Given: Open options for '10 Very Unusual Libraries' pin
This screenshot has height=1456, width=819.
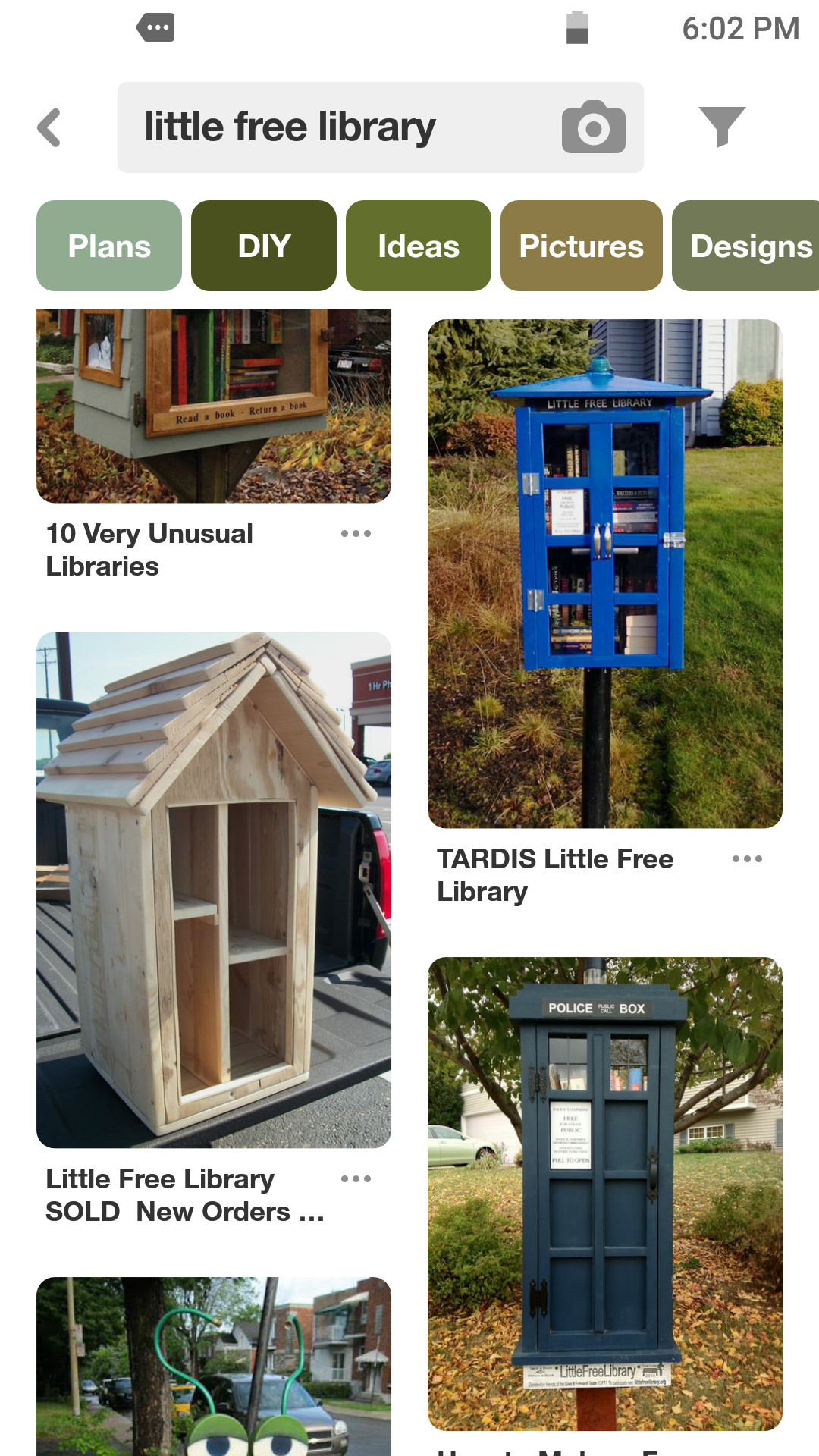Looking at the screenshot, I should 356,535.
